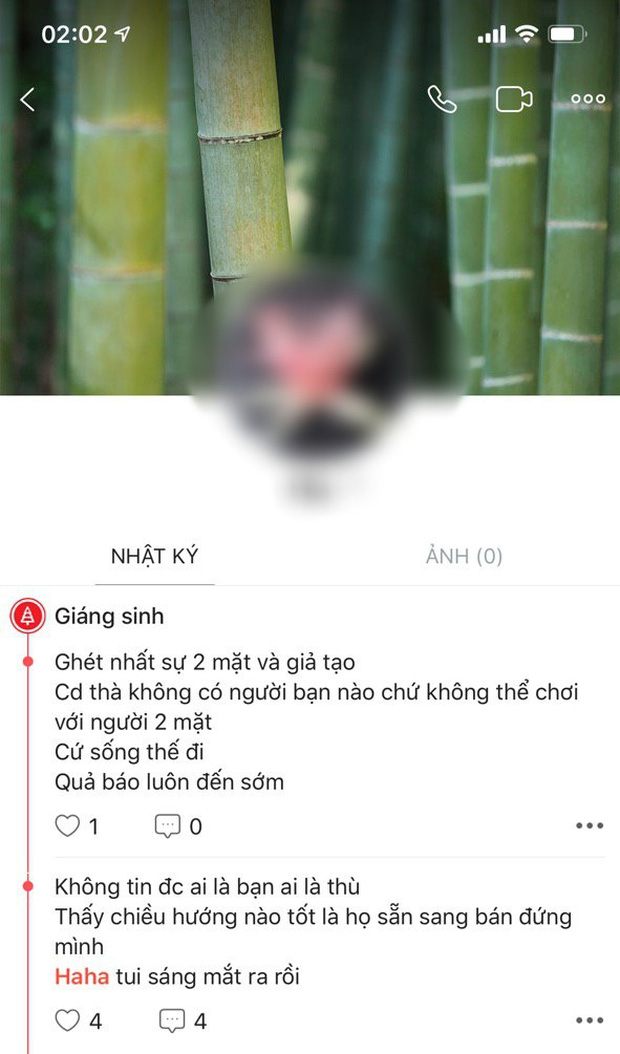Like the Giáng sinh post
Screen dimensions: 620x1054
tap(68, 826)
